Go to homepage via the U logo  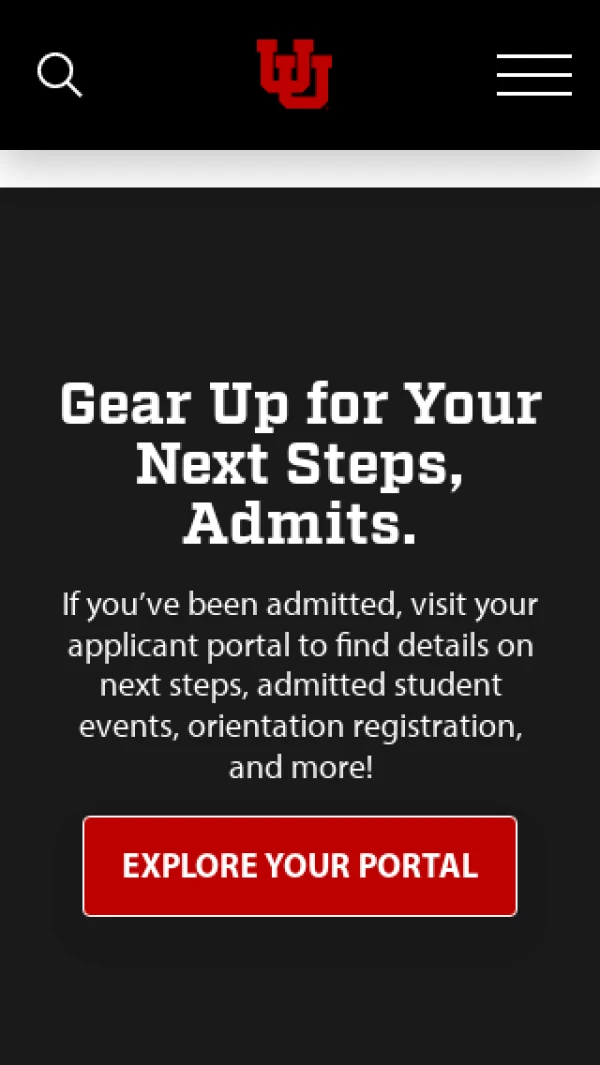point(294,73)
